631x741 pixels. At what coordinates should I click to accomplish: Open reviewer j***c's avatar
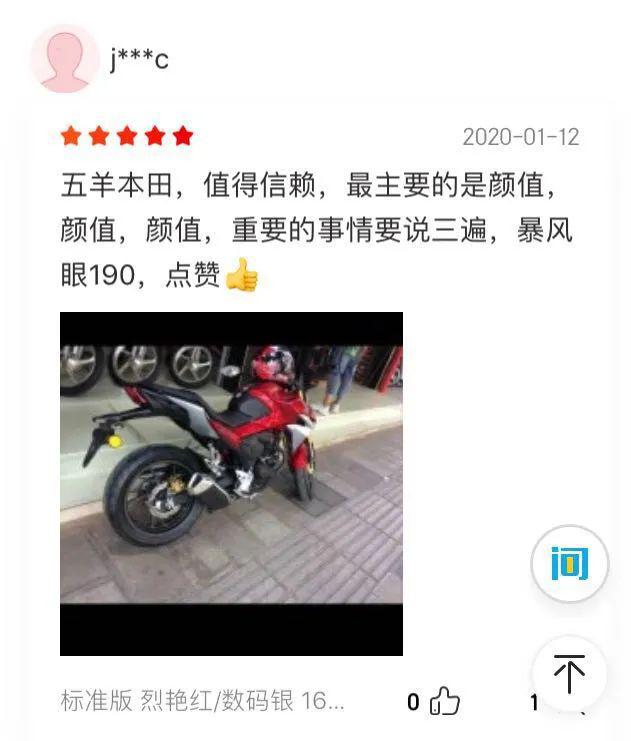tap(64, 59)
